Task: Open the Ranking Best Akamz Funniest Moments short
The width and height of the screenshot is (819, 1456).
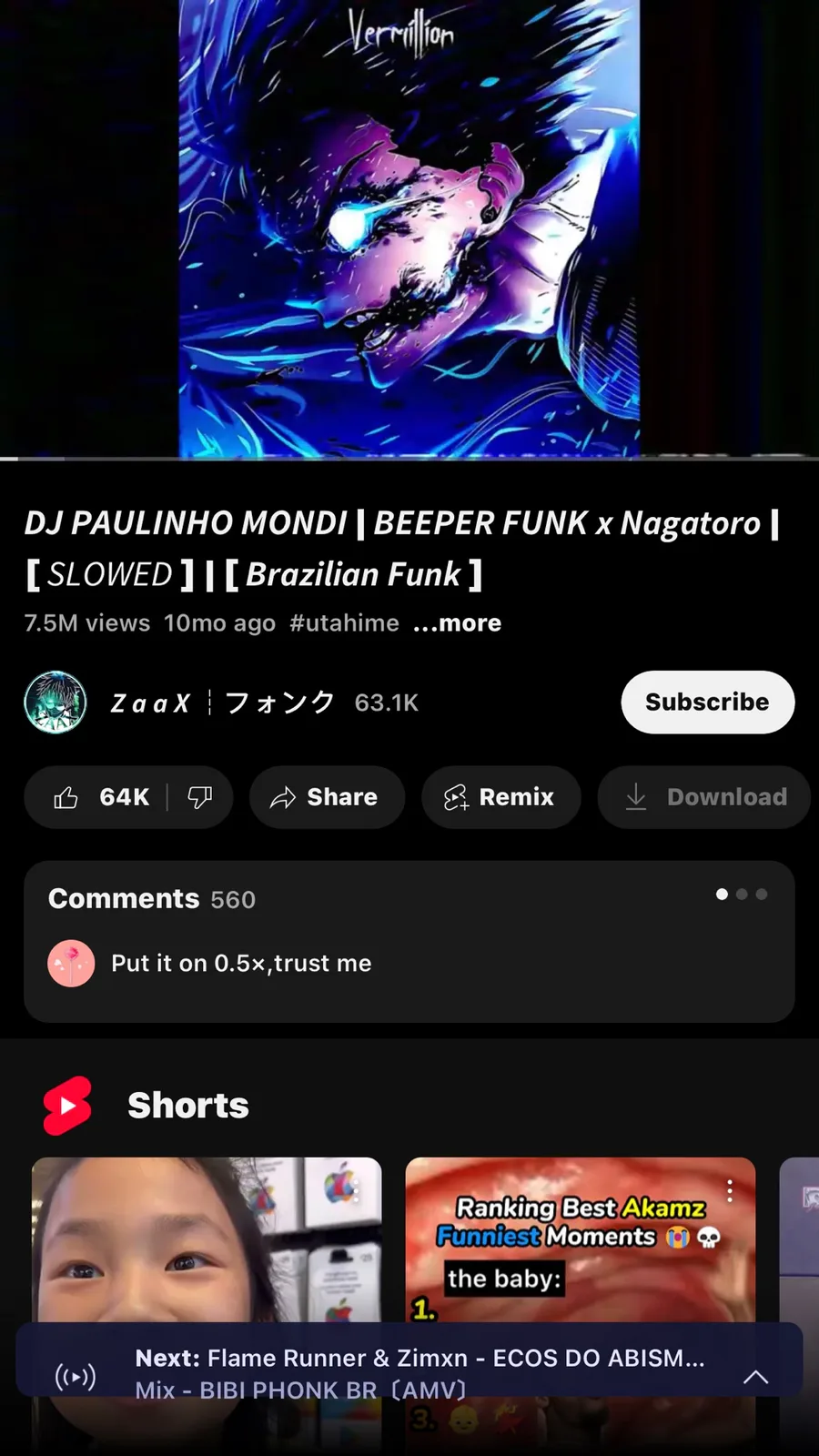Action: coord(581,1239)
